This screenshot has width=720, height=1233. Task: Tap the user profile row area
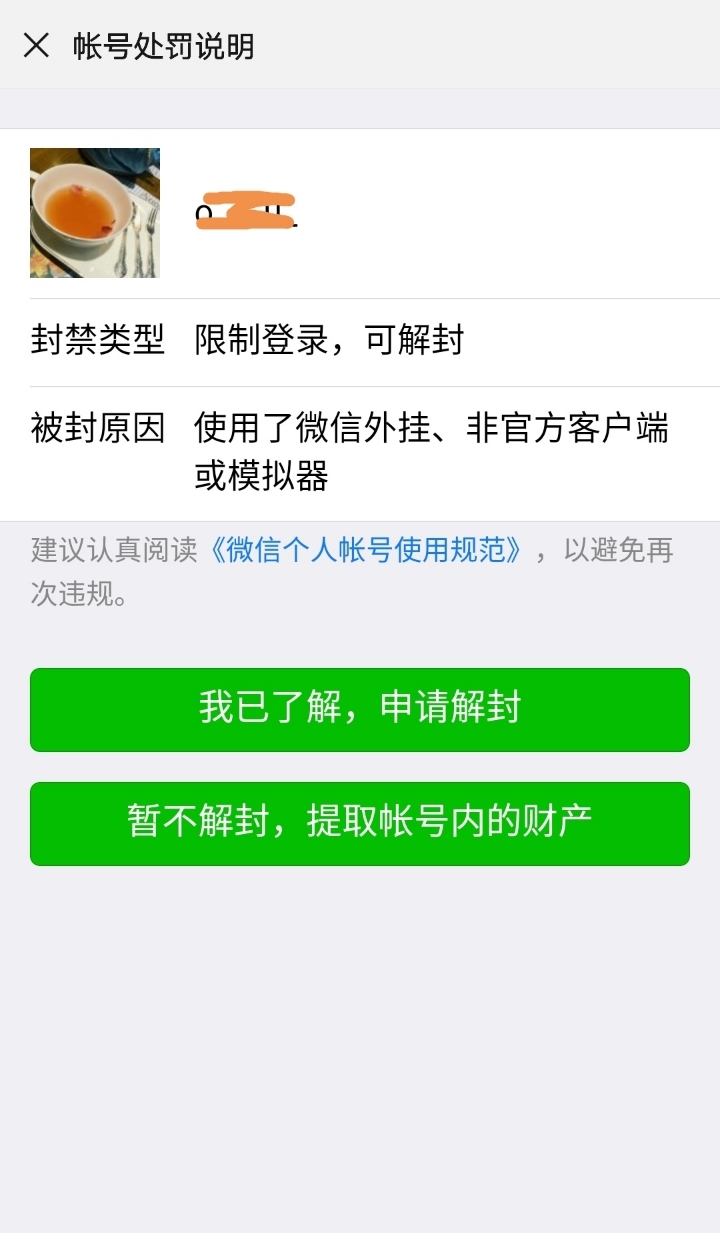360,212
